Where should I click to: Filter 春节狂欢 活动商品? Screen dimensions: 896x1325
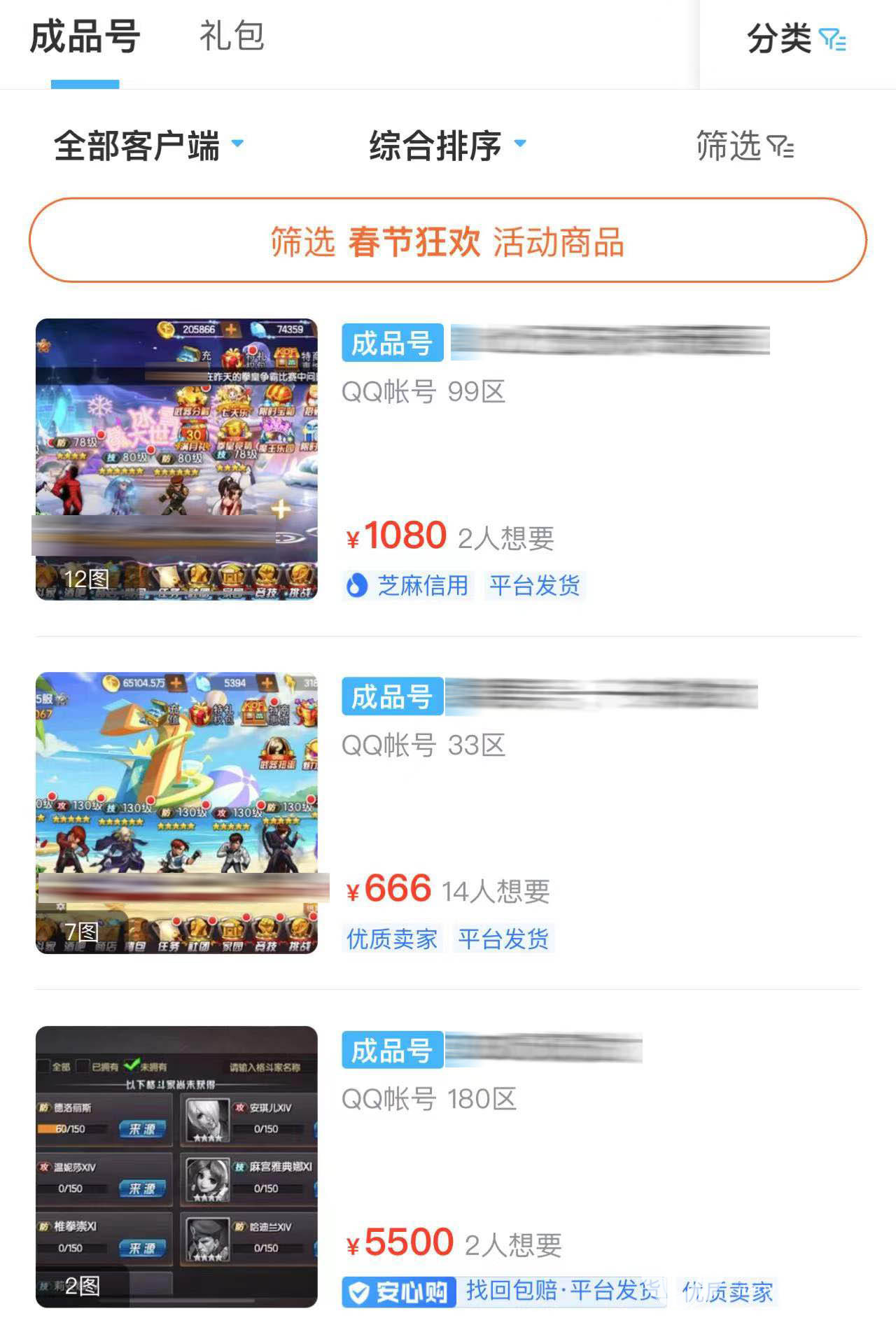tap(447, 241)
